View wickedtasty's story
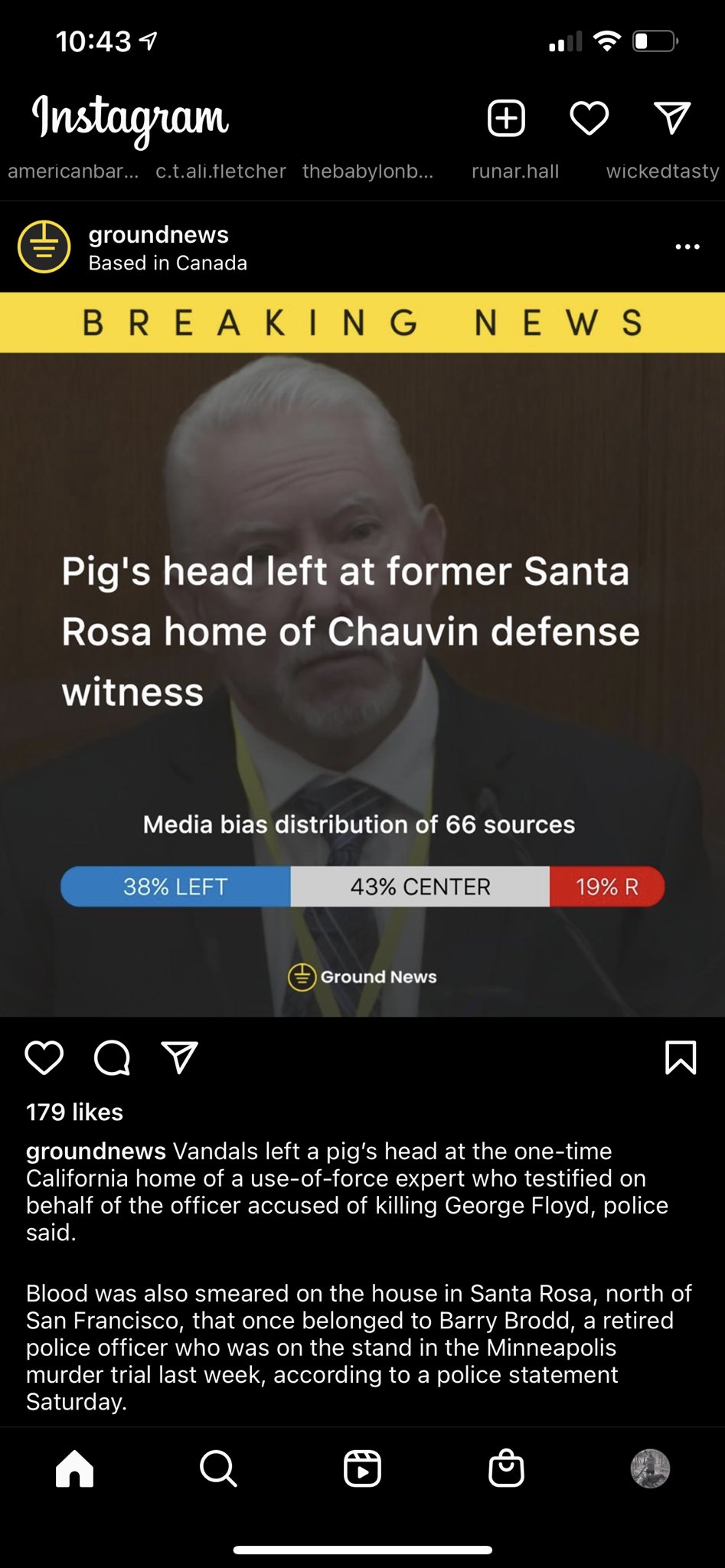Image resolution: width=725 pixels, height=1568 pixels. 662,171
